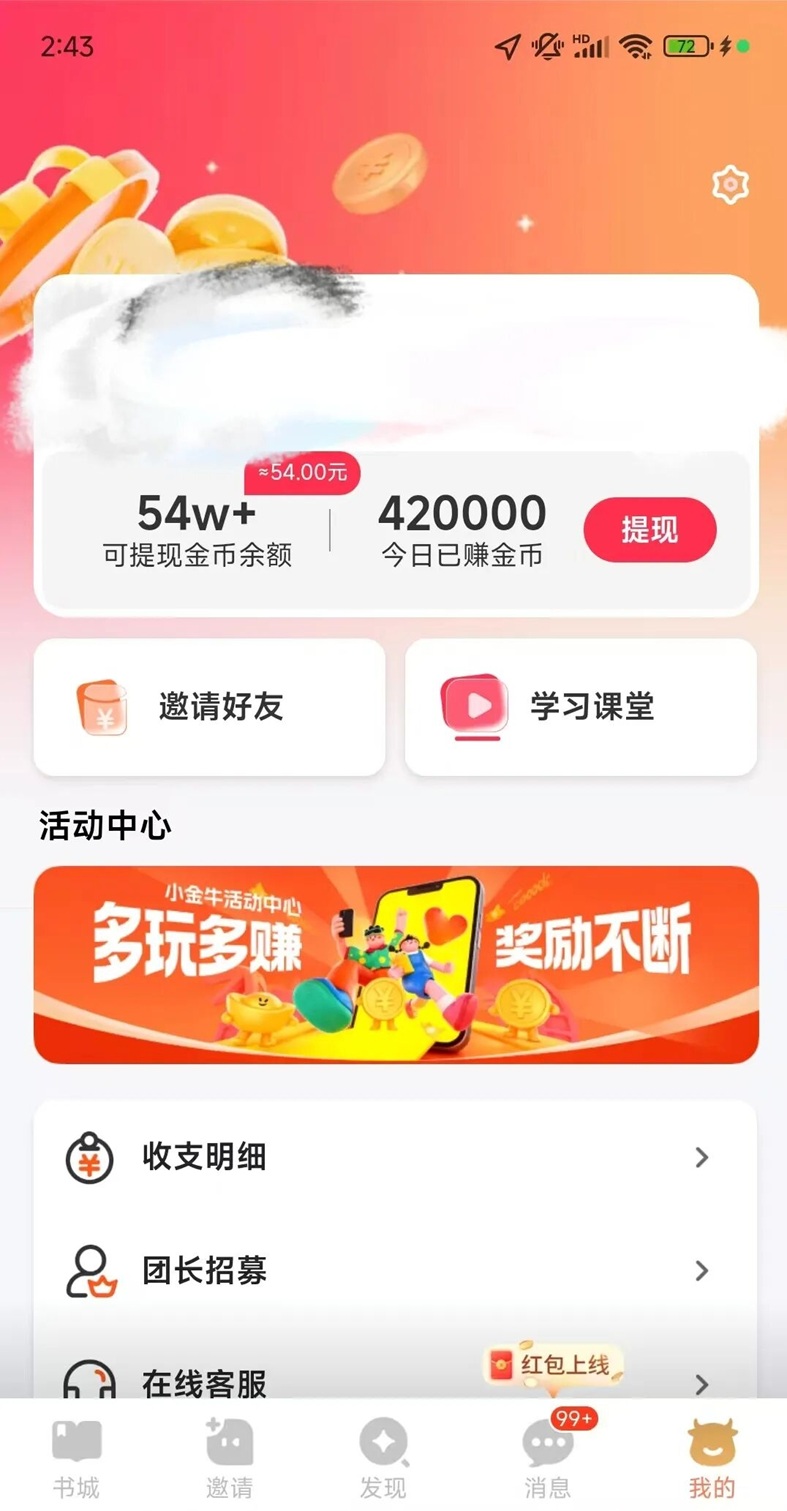Image resolution: width=787 pixels, height=1511 pixels.
Task: Tap the 提现 withdraw button
Action: pos(650,530)
